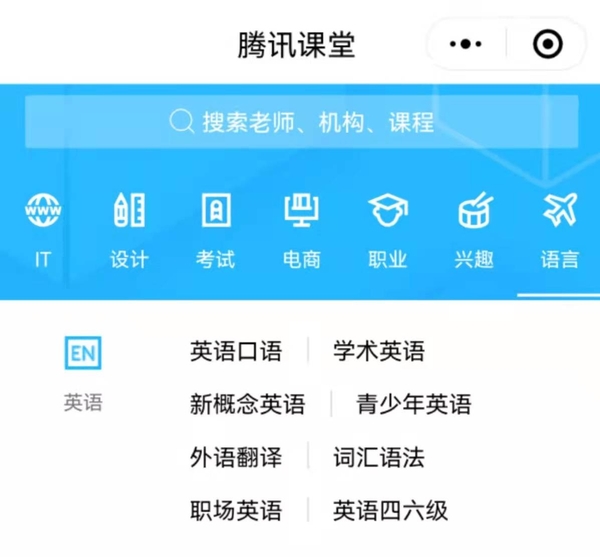Open 英语口语 courses
Screen dimensions: 600x557
[236, 351]
